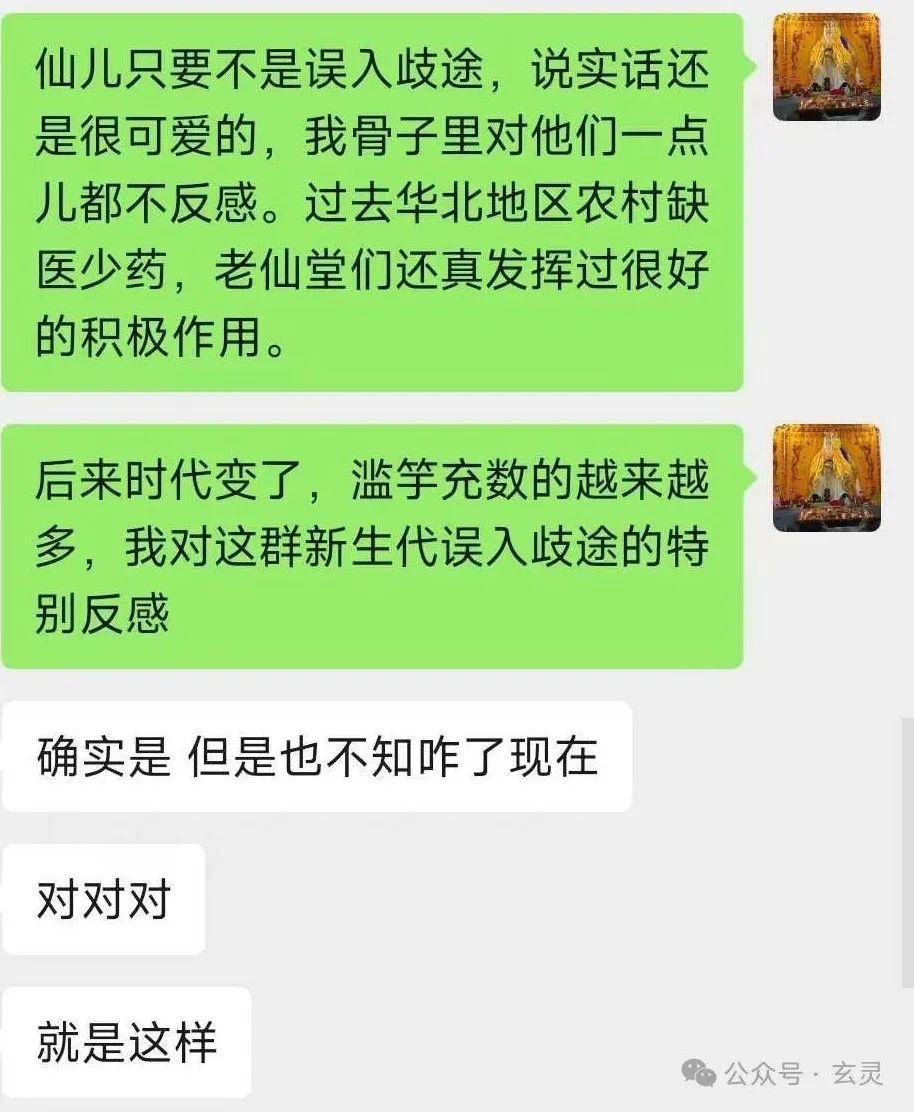Image resolution: width=914 pixels, height=1112 pixels.
Task: Open sender's avatar beside the 后来时代变了 message
Action: click(826, 477)
